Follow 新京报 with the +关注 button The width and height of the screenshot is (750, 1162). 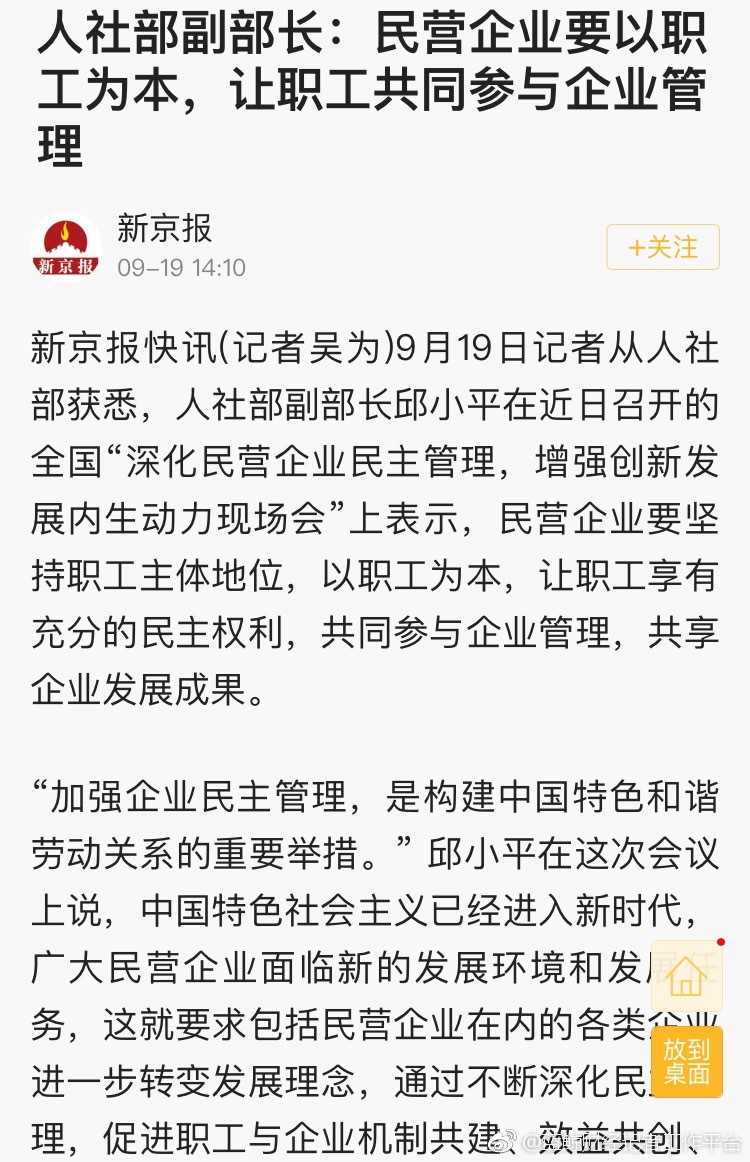[x=663, y=247]
